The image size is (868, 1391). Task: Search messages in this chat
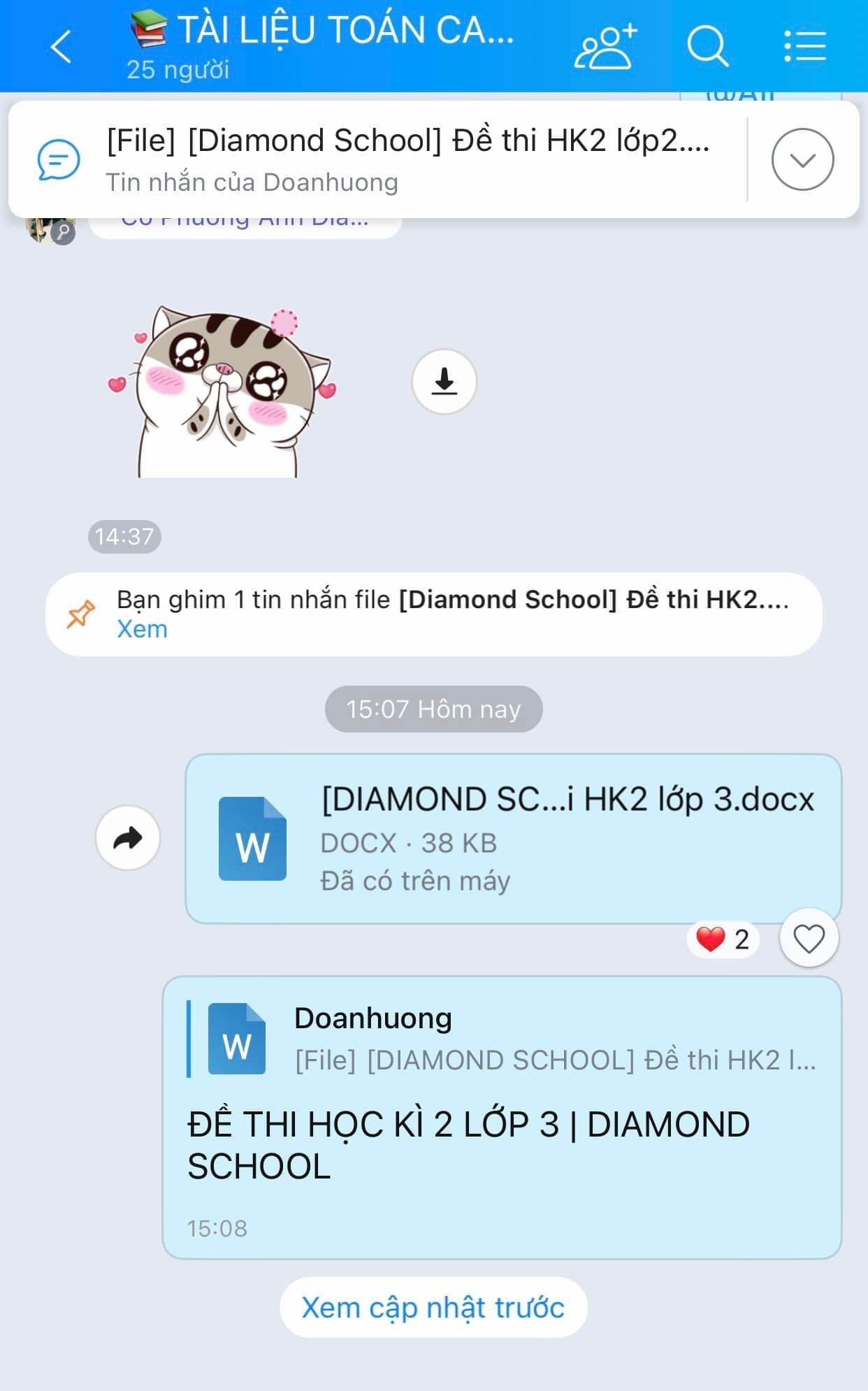tap(707, 47)
